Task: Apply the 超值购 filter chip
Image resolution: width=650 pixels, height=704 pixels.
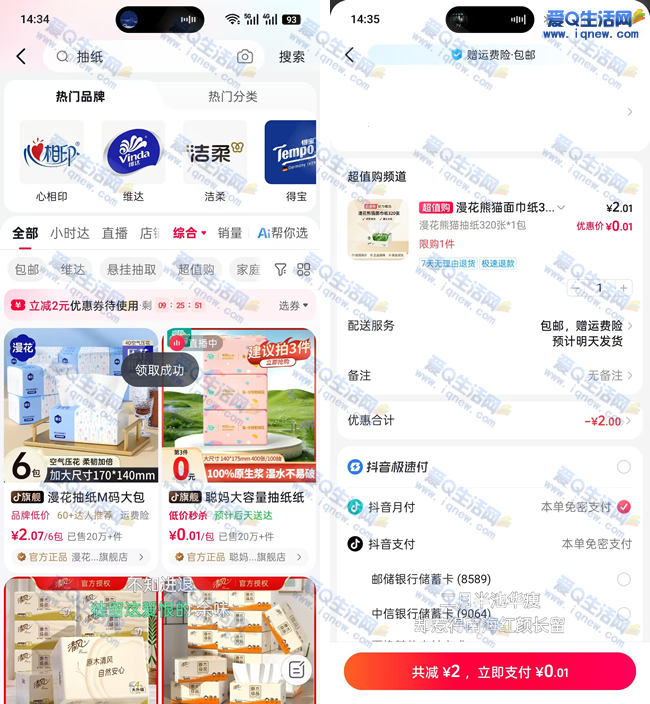Action: pyautogui.click(x=195, y=269)
